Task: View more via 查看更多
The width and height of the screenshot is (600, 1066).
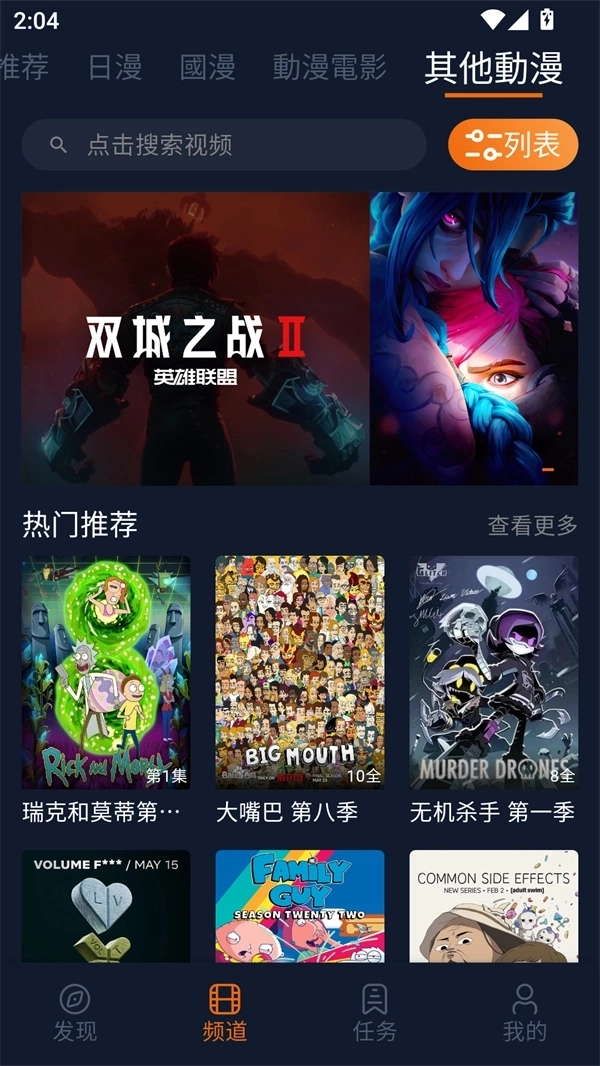Action: point(532,525)
